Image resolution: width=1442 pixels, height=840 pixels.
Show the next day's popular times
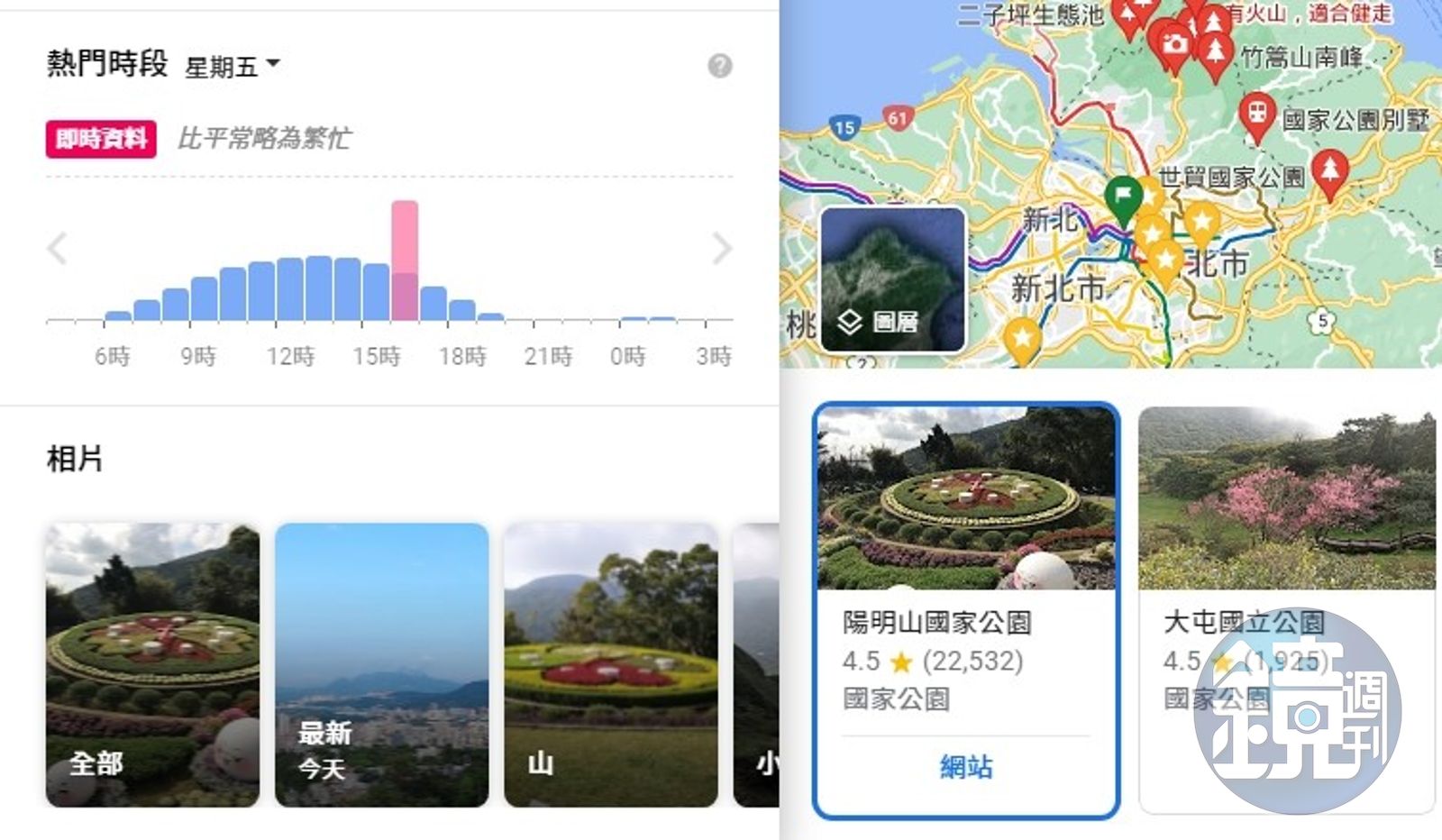click(721, 248)
